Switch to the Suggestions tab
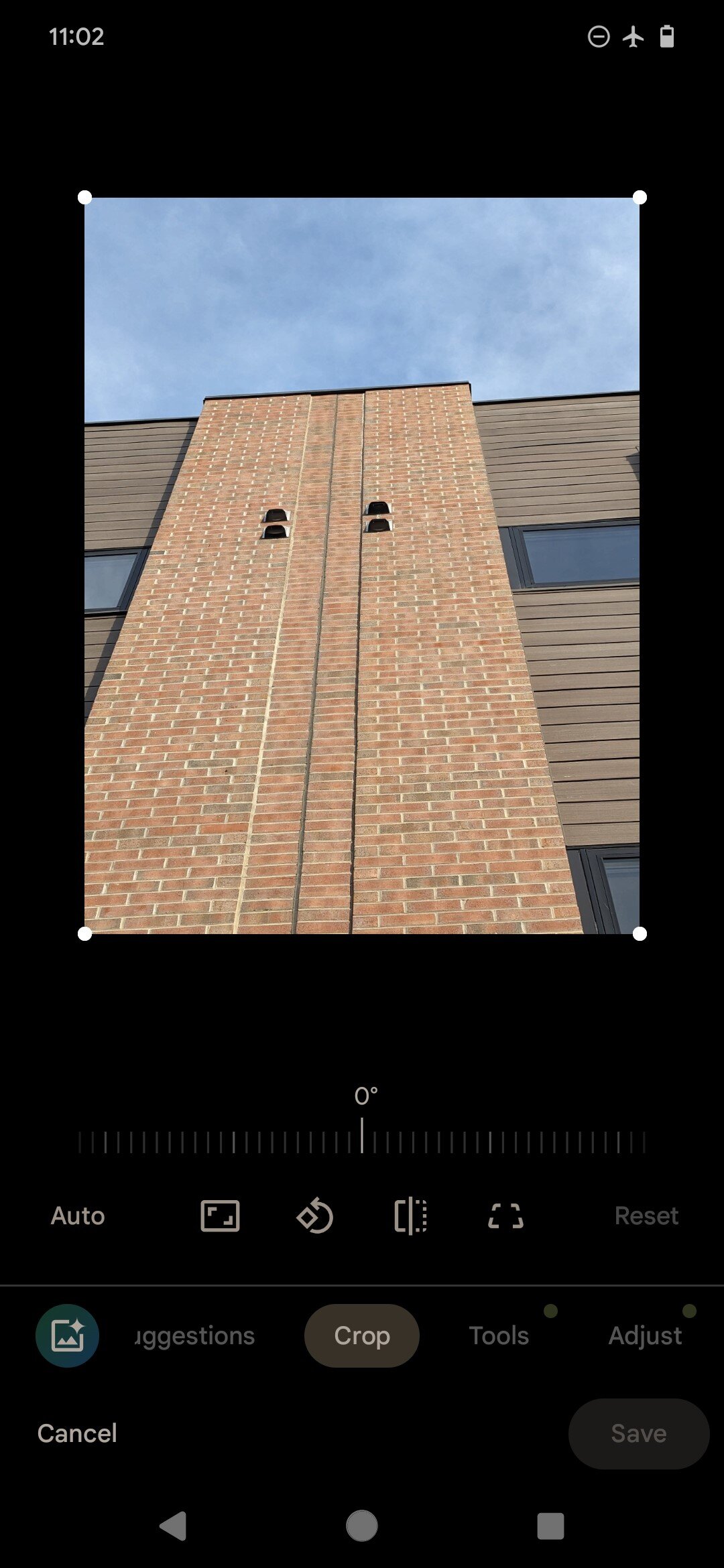724x1568 pixels. pyautogui.click(x=195, y=1335)
